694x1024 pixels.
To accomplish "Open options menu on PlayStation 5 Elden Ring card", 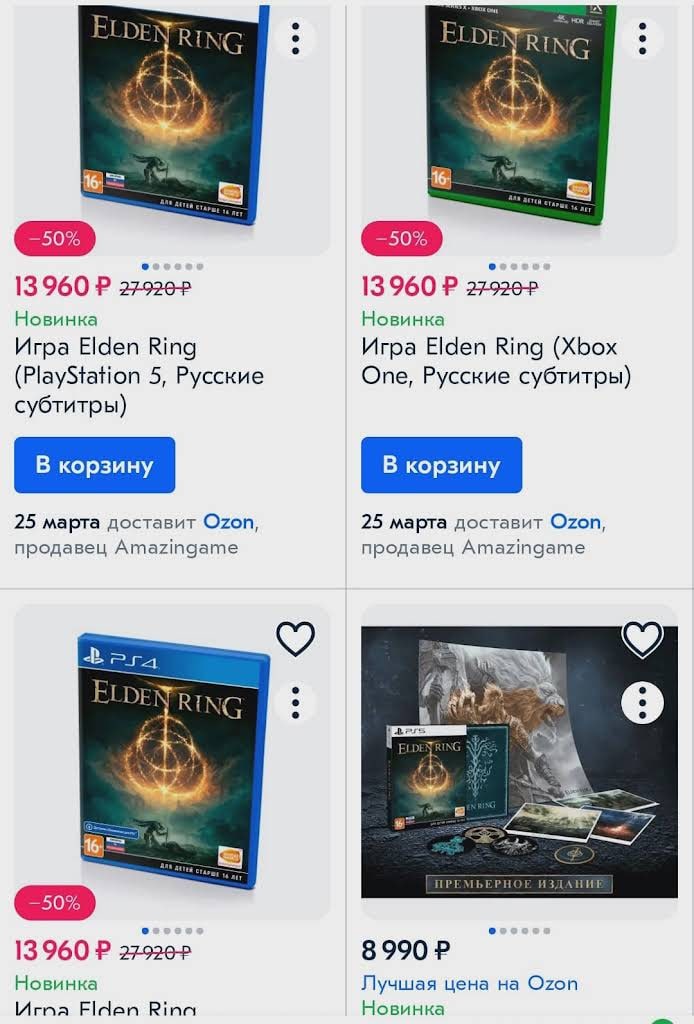I will (x=295, y=38).
